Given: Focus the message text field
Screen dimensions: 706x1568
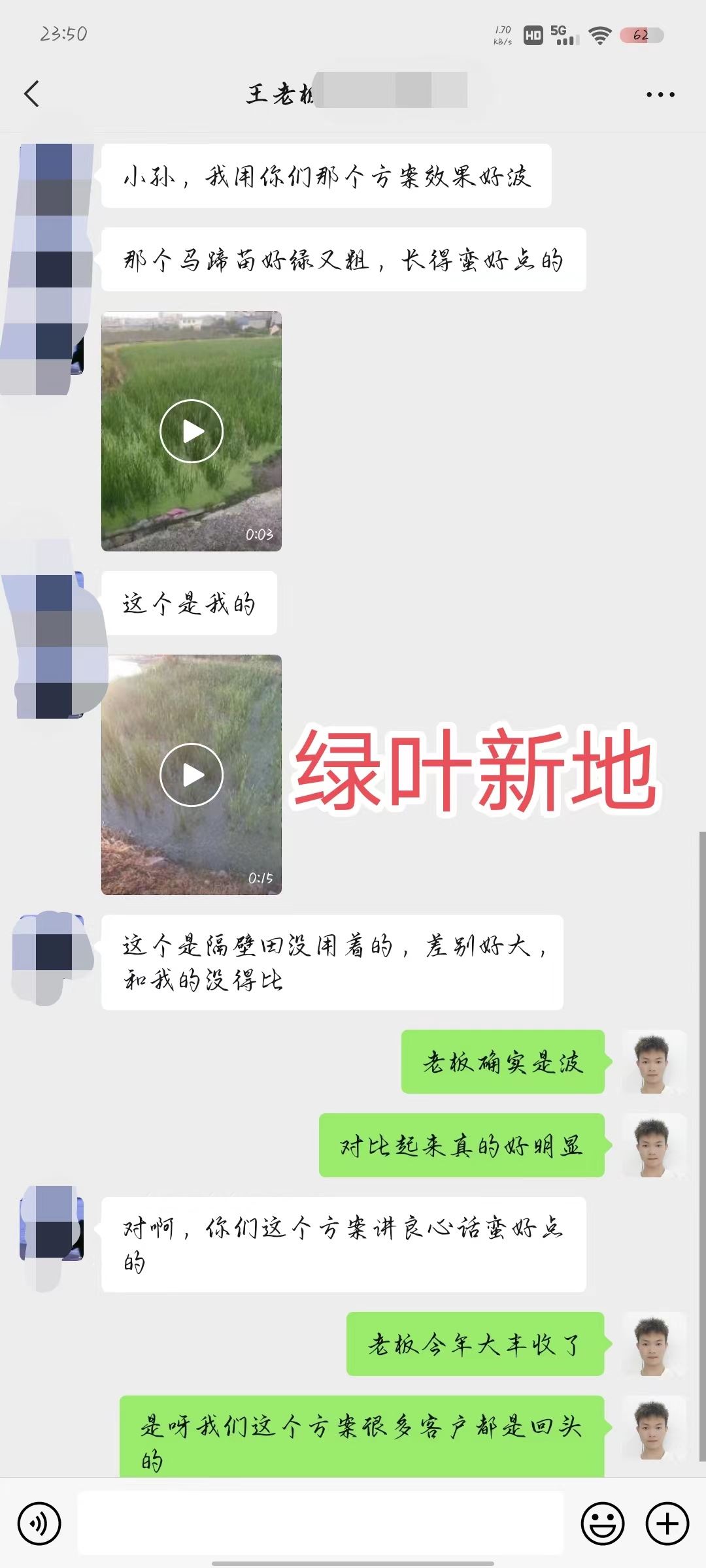Looking at the screenshot, I should pos(320,1524).
